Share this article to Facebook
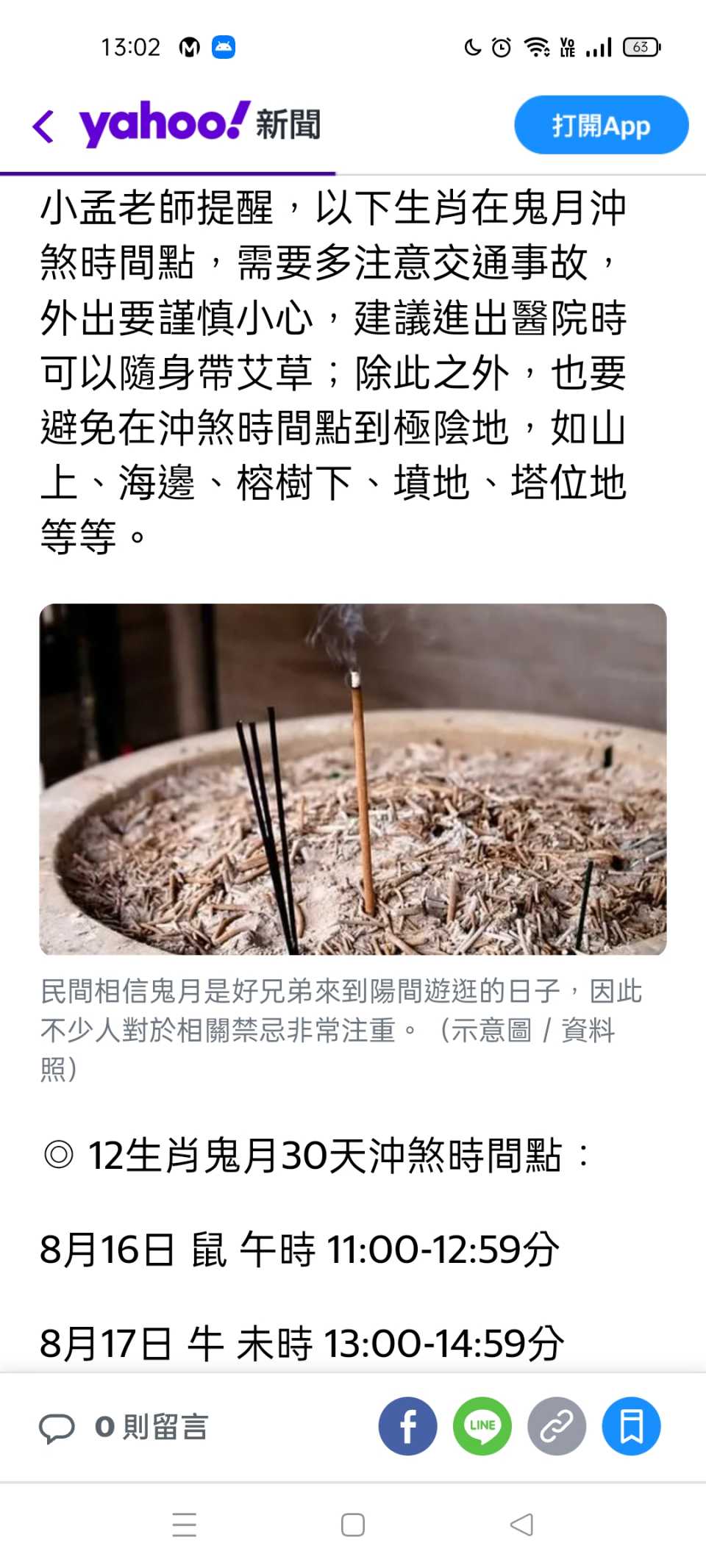Screen dimensions: 706x1568 407,1426
